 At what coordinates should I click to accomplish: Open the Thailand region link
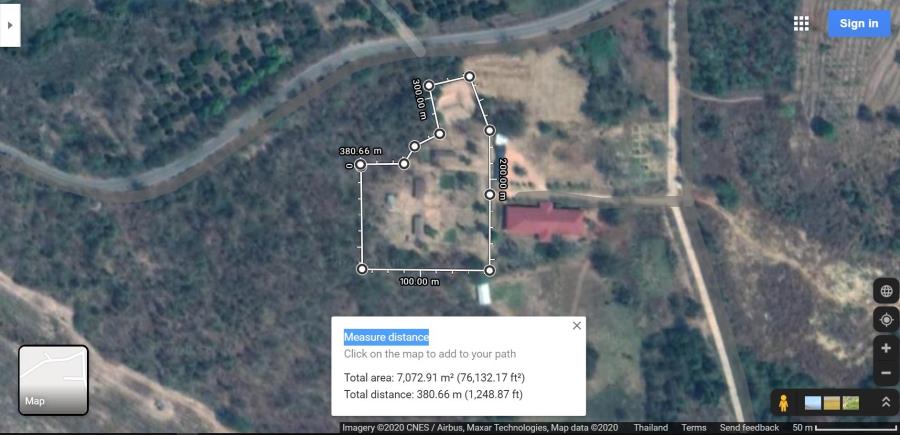(x=650, y=428)
